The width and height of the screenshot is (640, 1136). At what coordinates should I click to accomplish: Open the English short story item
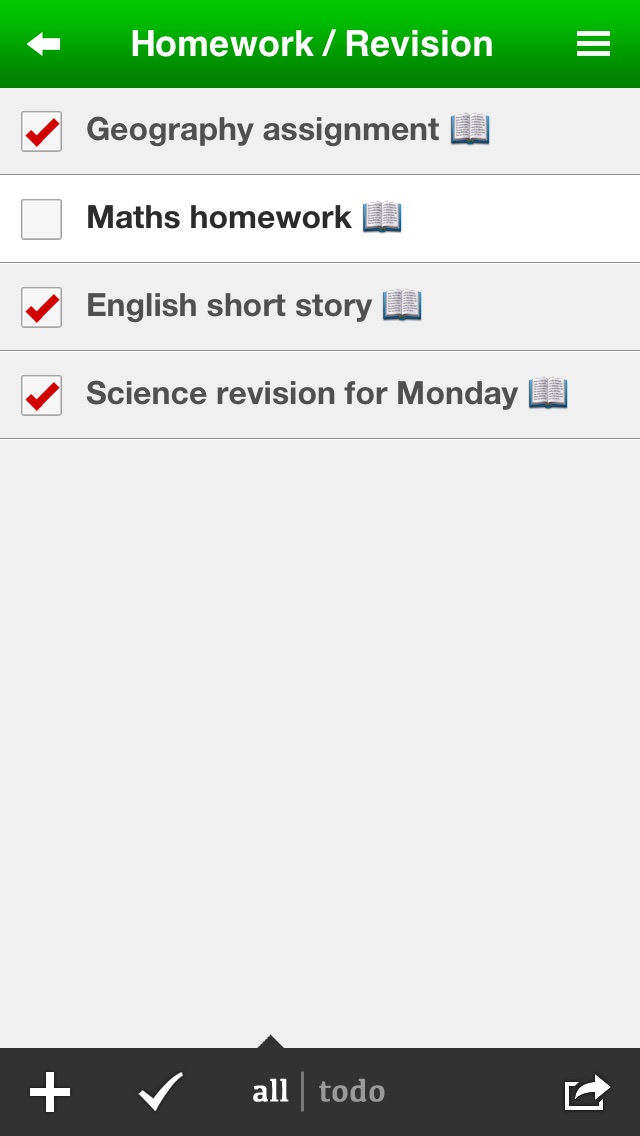tap(320, 307)
